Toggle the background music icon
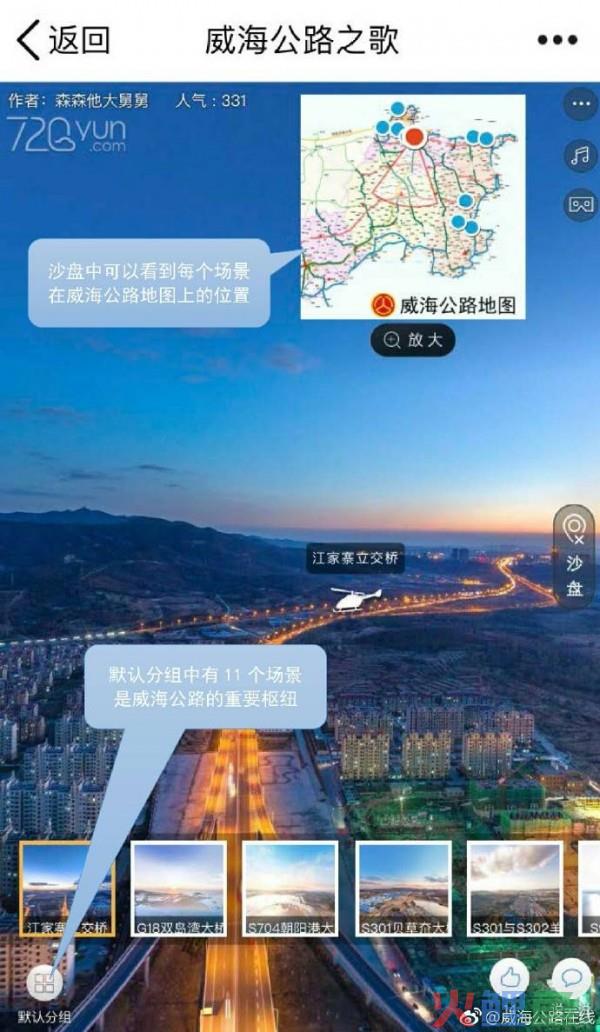Image resolution: width=600 pixels, height=1032 pixels. pyautogui.click(x=579, y=155)
